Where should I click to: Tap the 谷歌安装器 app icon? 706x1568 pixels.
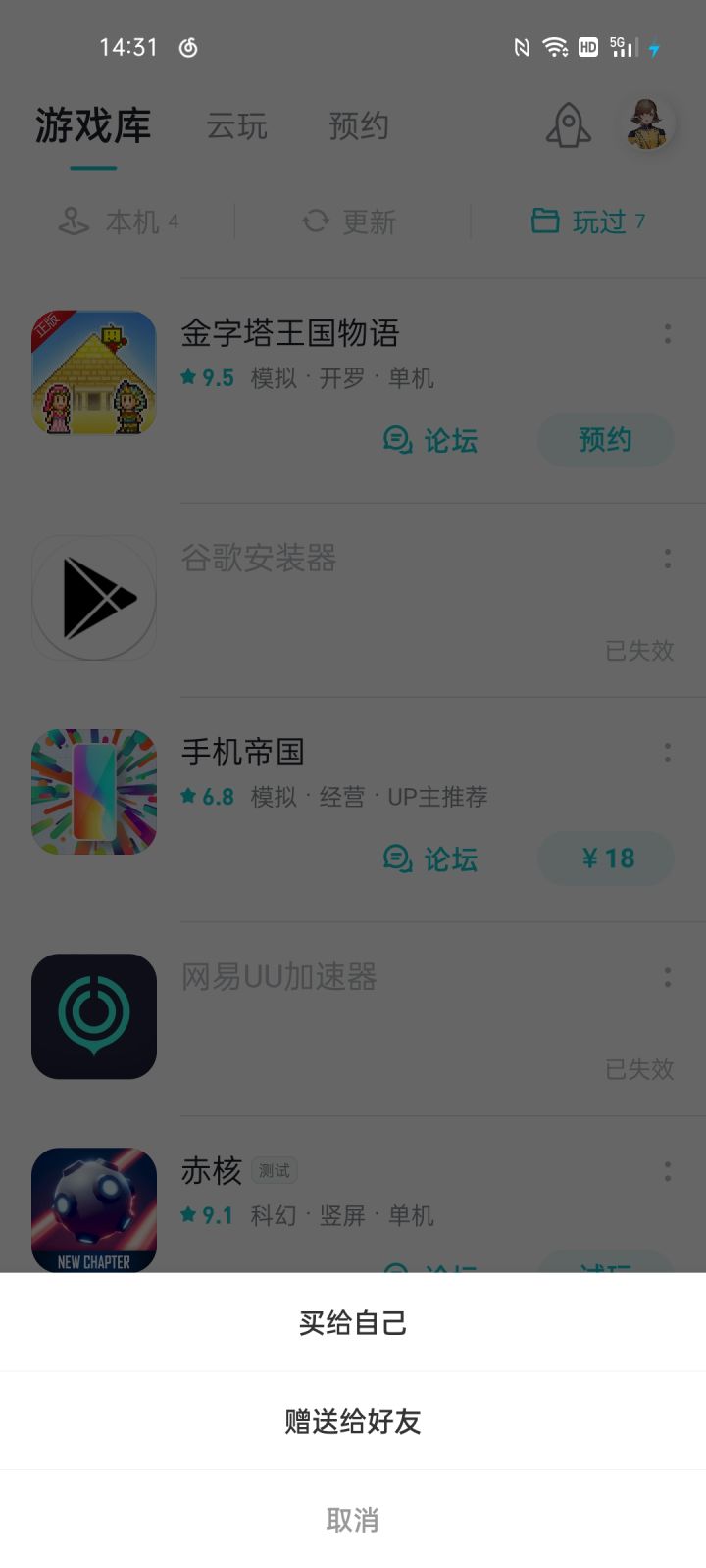(94, 597)
